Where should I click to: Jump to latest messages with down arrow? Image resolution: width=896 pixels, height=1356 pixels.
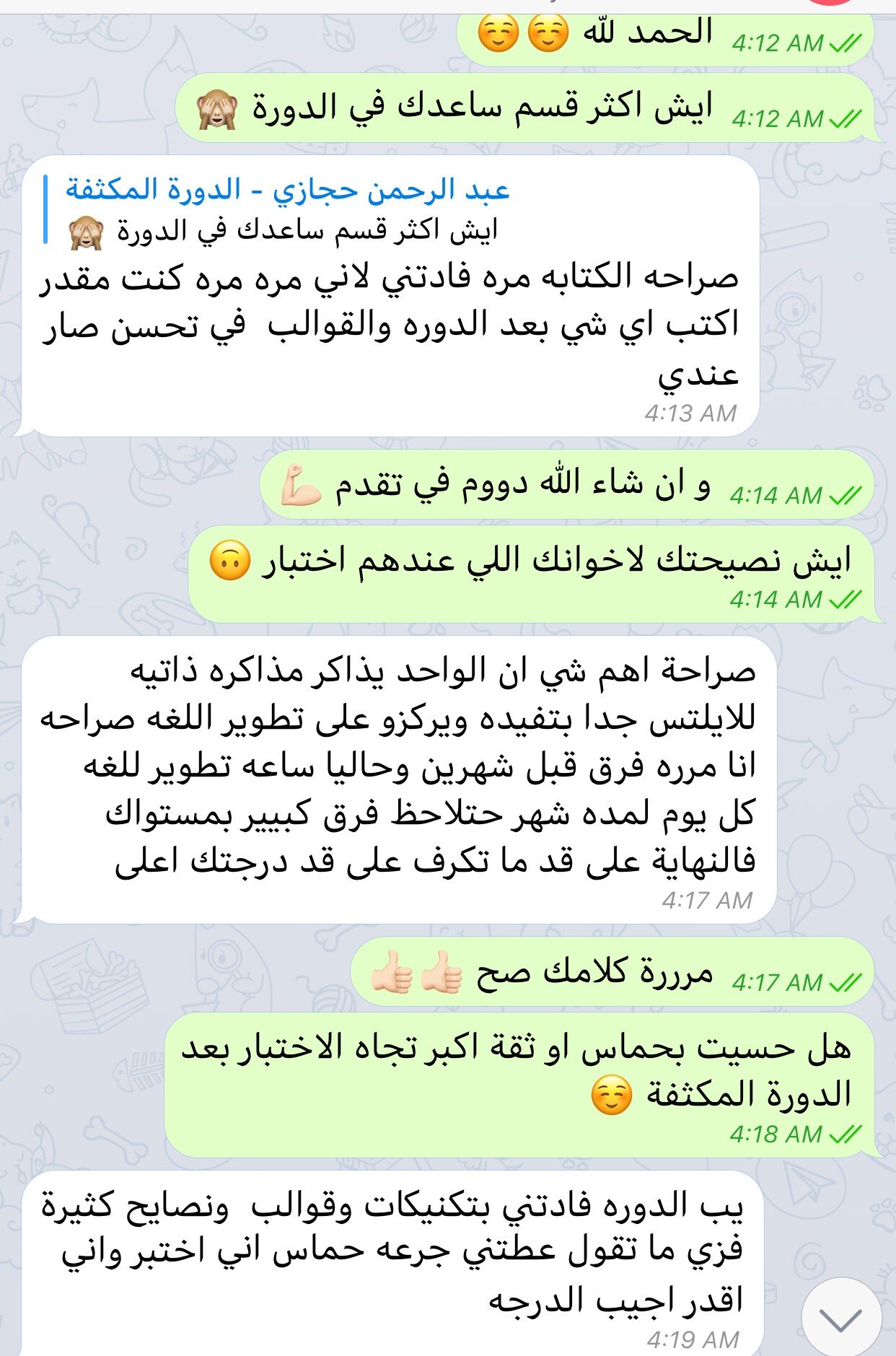tap(841, 1318)
